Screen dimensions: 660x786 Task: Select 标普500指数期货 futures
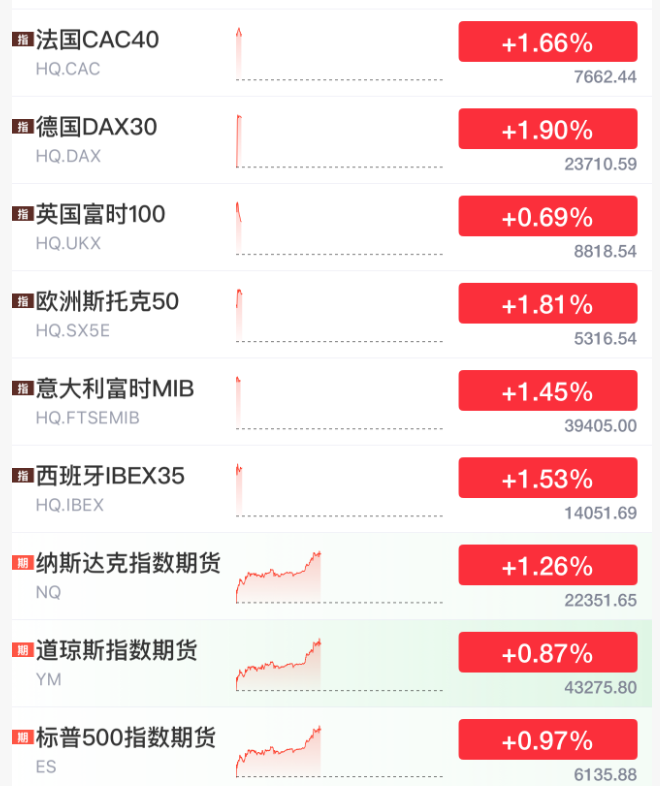(x=125, y=739)
